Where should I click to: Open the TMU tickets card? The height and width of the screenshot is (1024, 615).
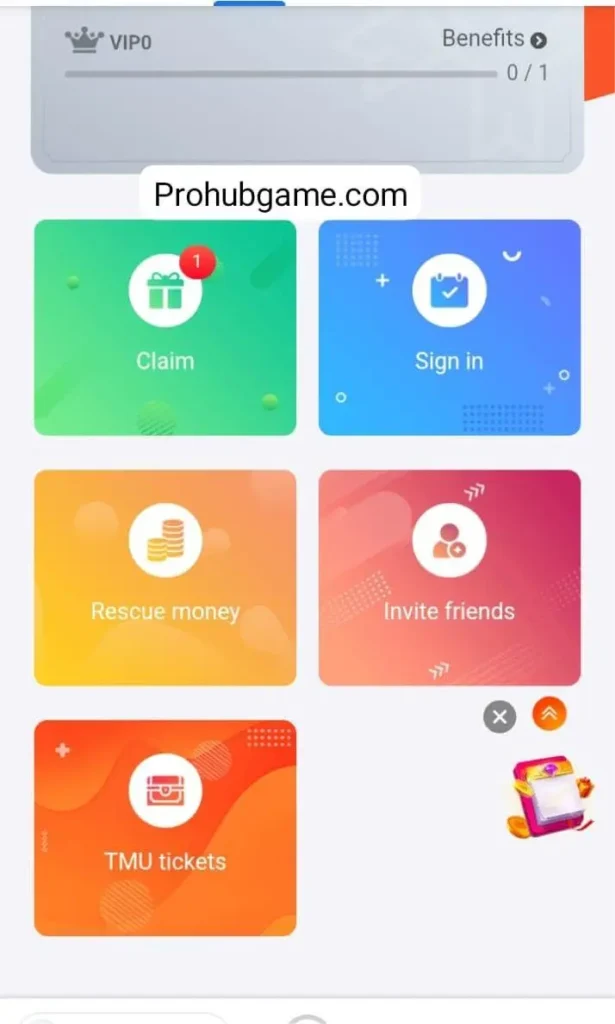coord(165,827)
